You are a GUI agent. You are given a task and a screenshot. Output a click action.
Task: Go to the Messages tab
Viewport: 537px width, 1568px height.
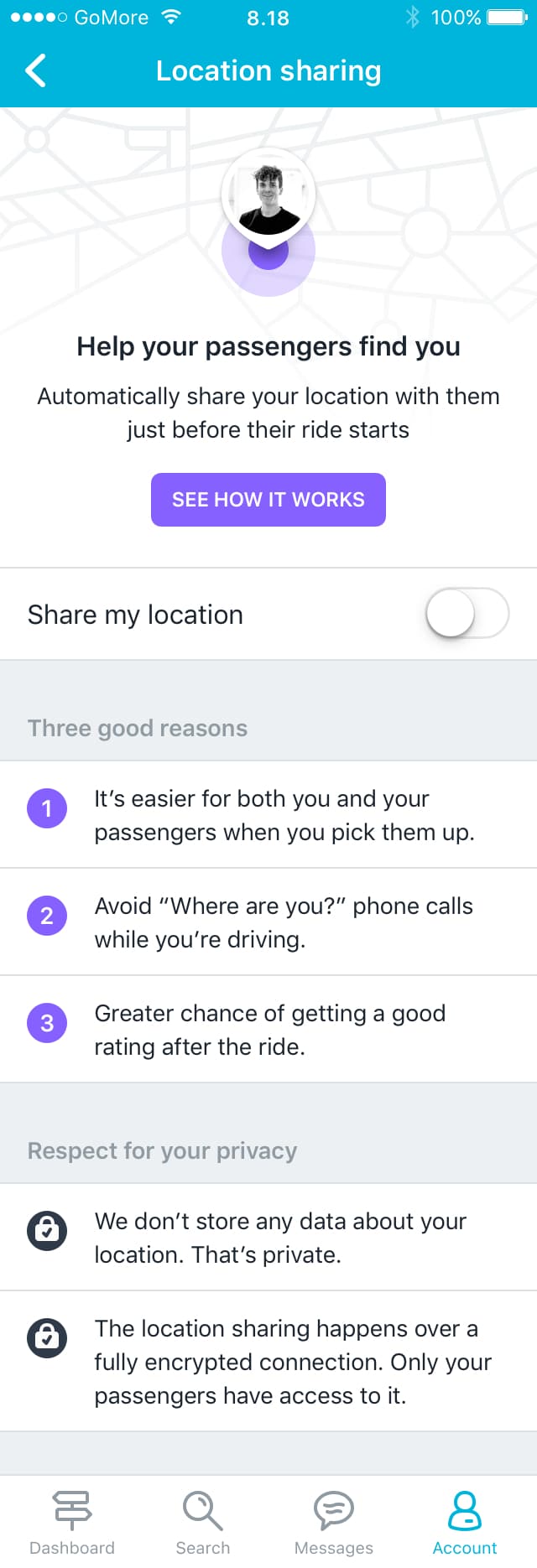point(334,1523)
